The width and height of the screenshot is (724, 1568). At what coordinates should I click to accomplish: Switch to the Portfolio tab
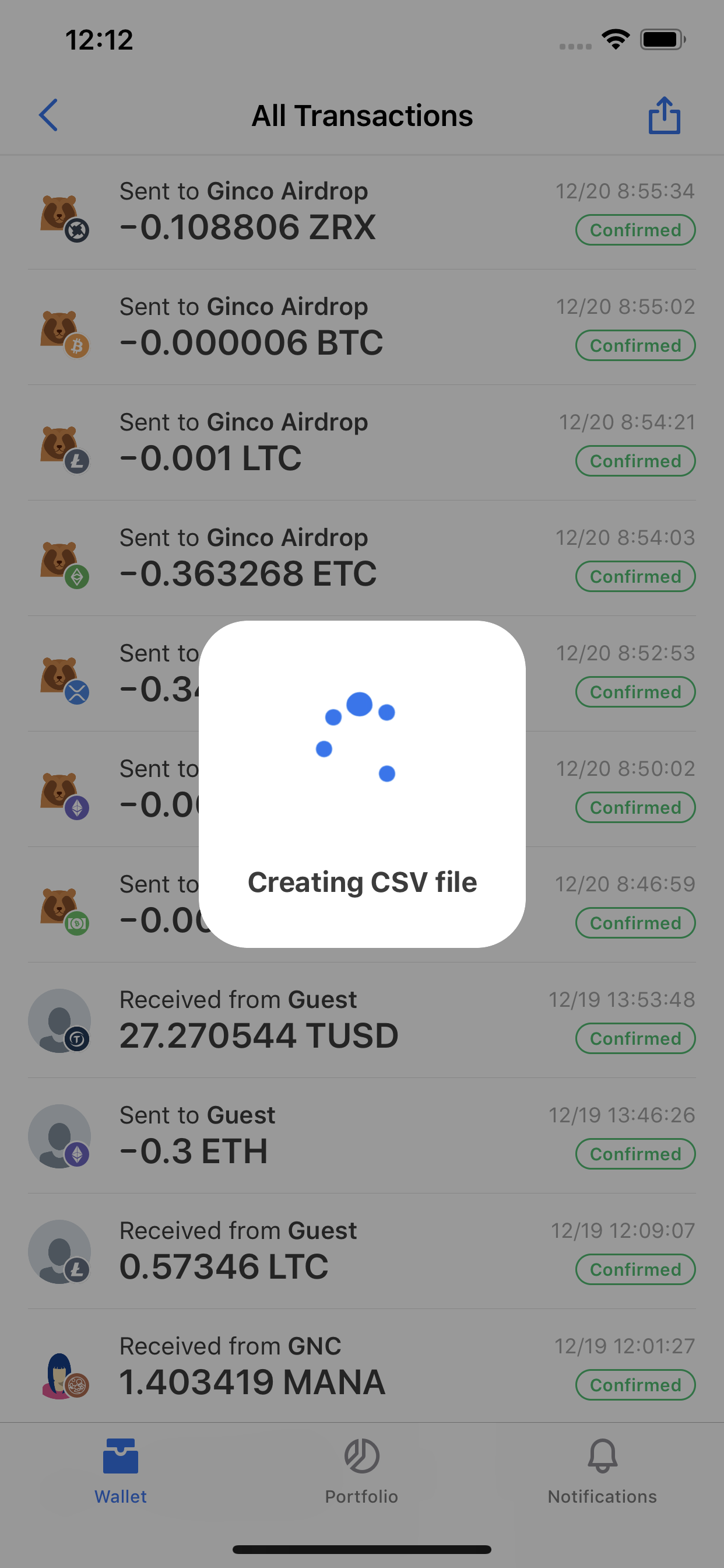[361, 1470]
